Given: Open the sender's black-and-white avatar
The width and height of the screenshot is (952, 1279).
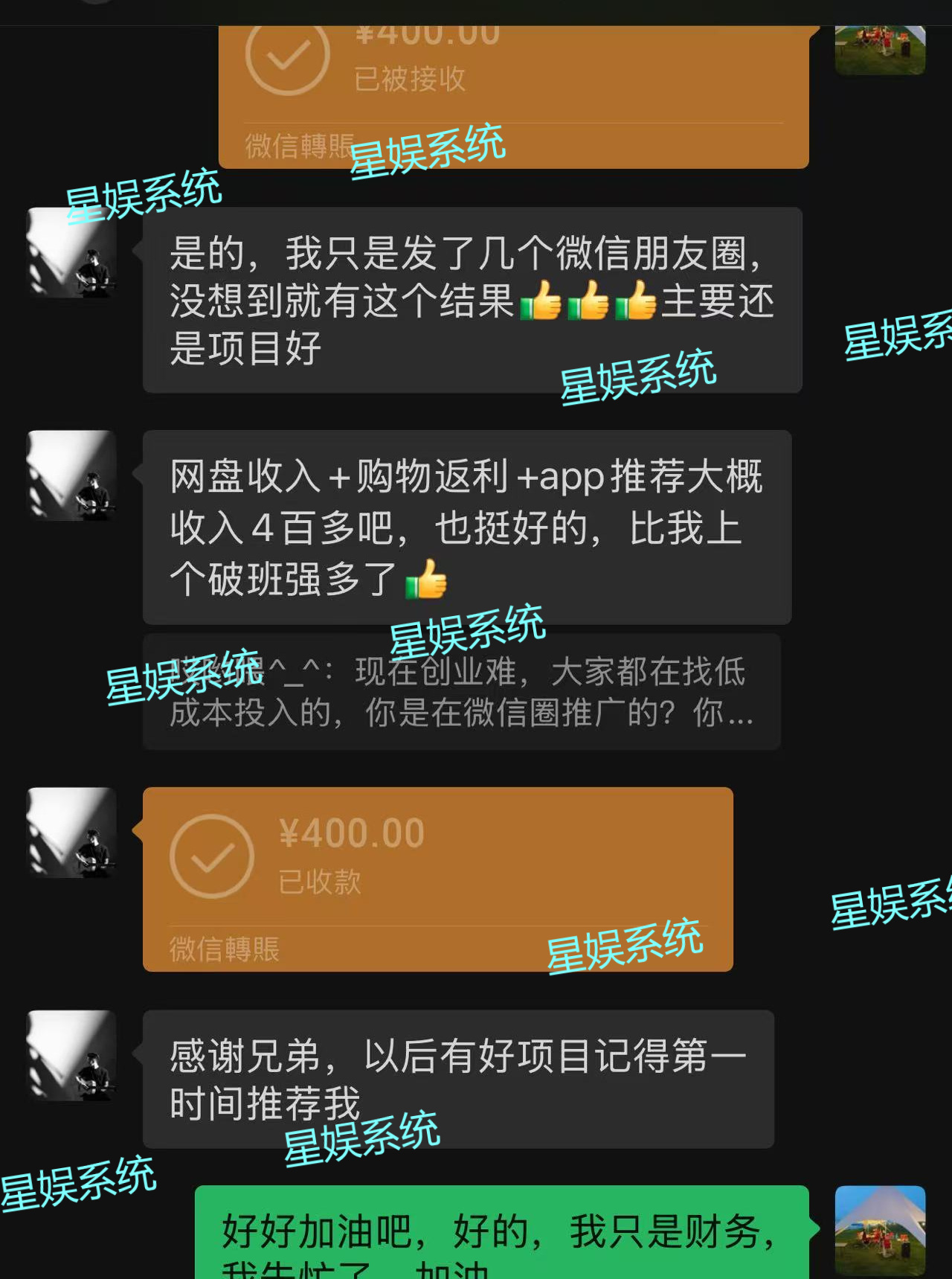Looking at the screenshot, I should point(71,253).
